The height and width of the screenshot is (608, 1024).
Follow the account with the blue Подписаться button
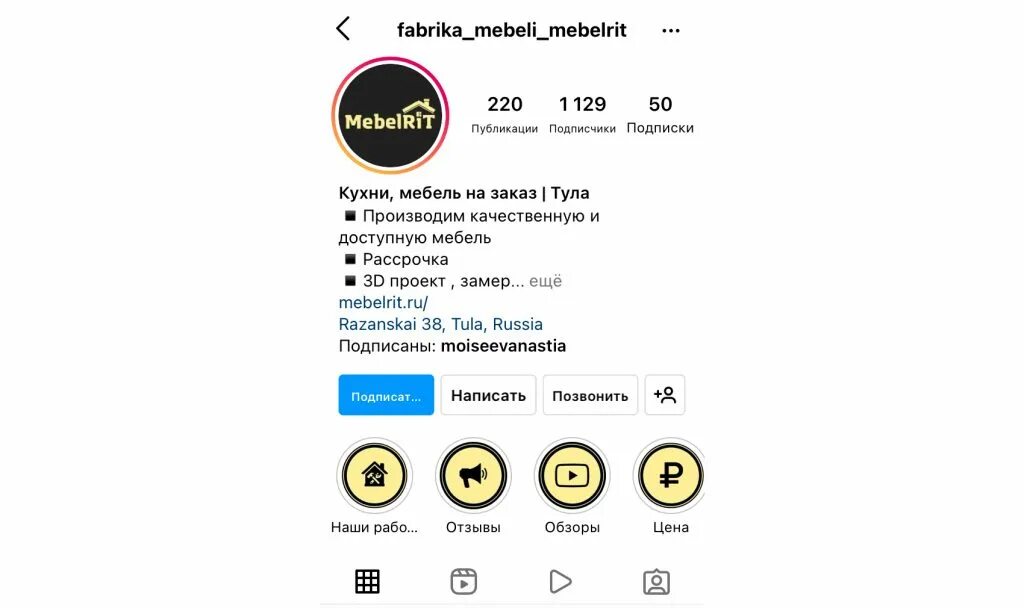[386, 395]
